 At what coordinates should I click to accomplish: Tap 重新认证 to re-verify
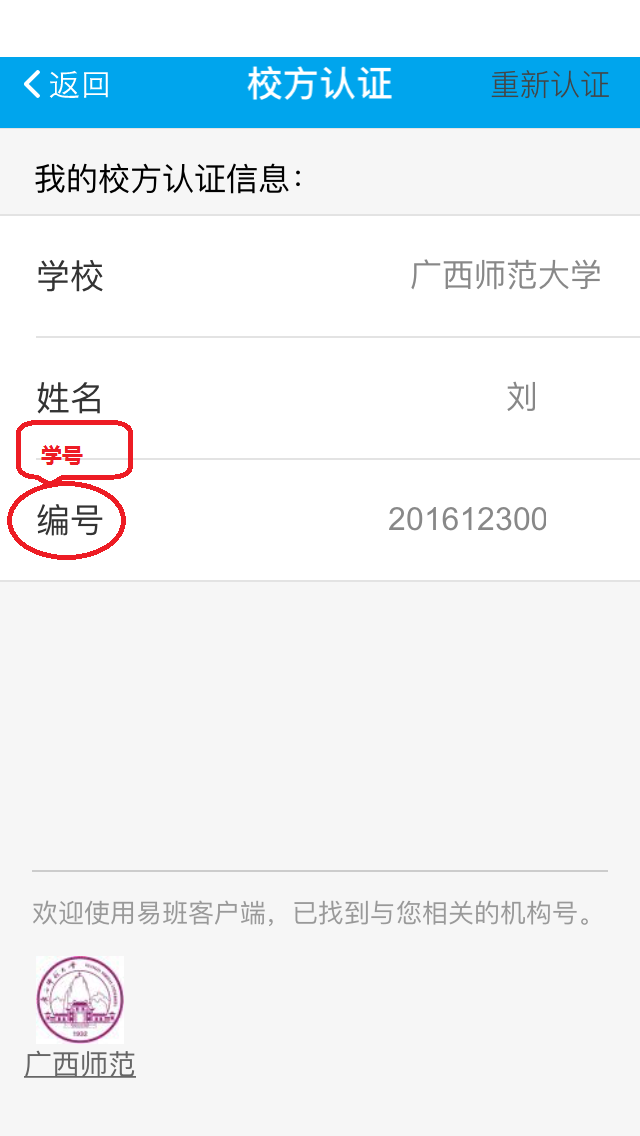(x=549, y=85)
